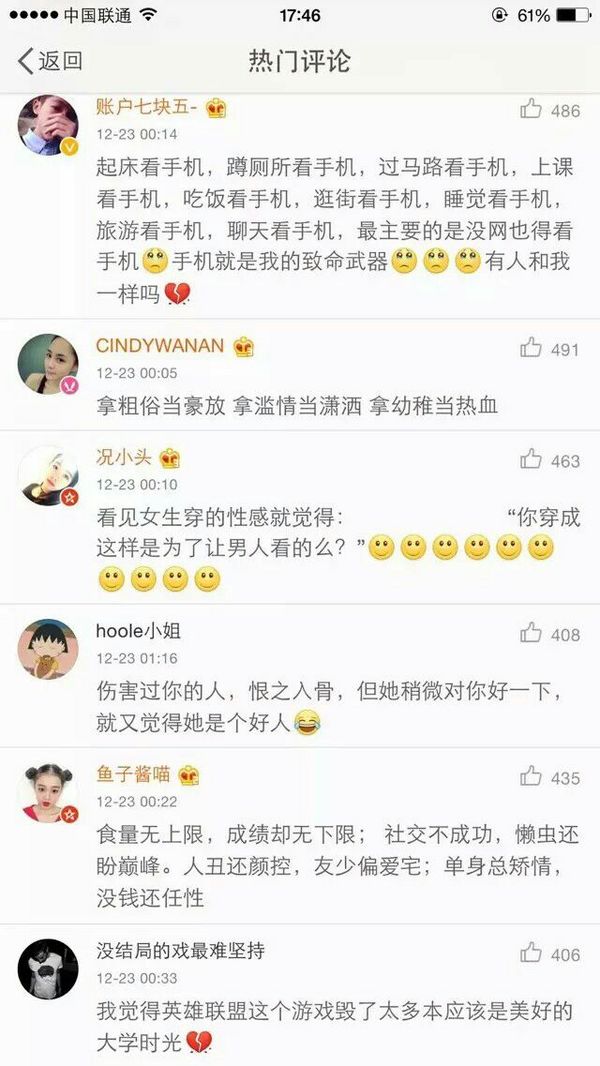Viewport: 600px width, 1066px height.
Task: Open 鱼子酱喵's profile avatar
Action: pyautogui.click(x=48, y=792)
